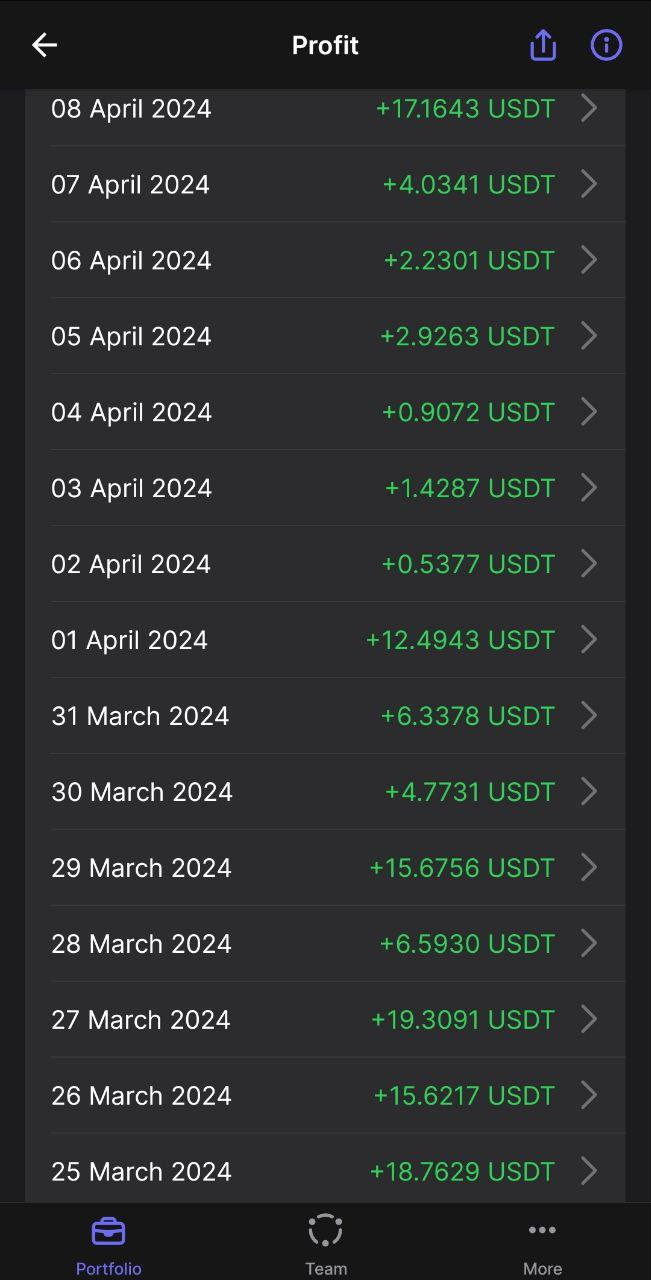The image size is (651, 1280).
Task: Open the 02 April 2024 entry
Action: (325, 564)
